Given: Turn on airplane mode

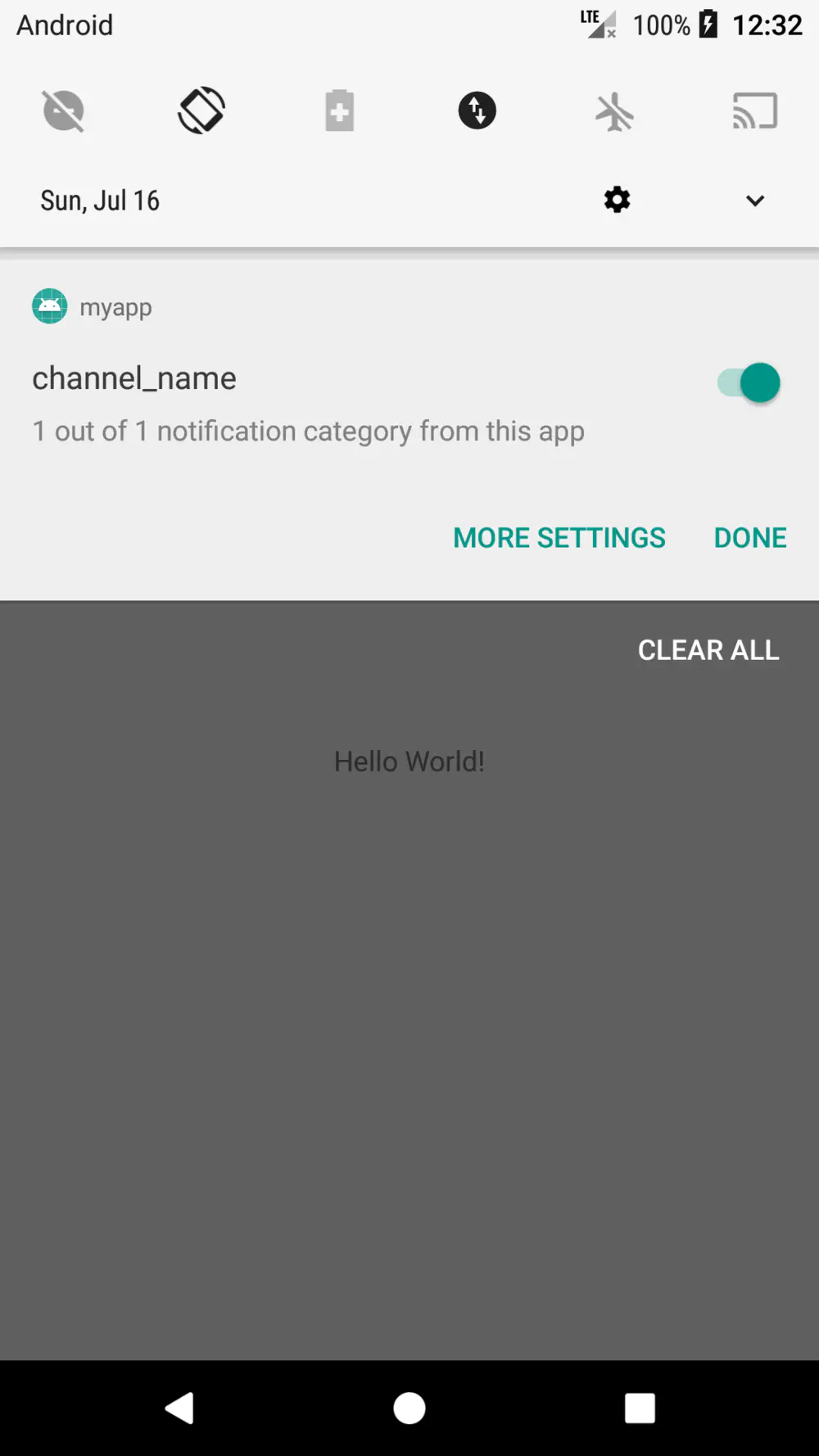Looking at the screenshot, I should tap(615, 111).
